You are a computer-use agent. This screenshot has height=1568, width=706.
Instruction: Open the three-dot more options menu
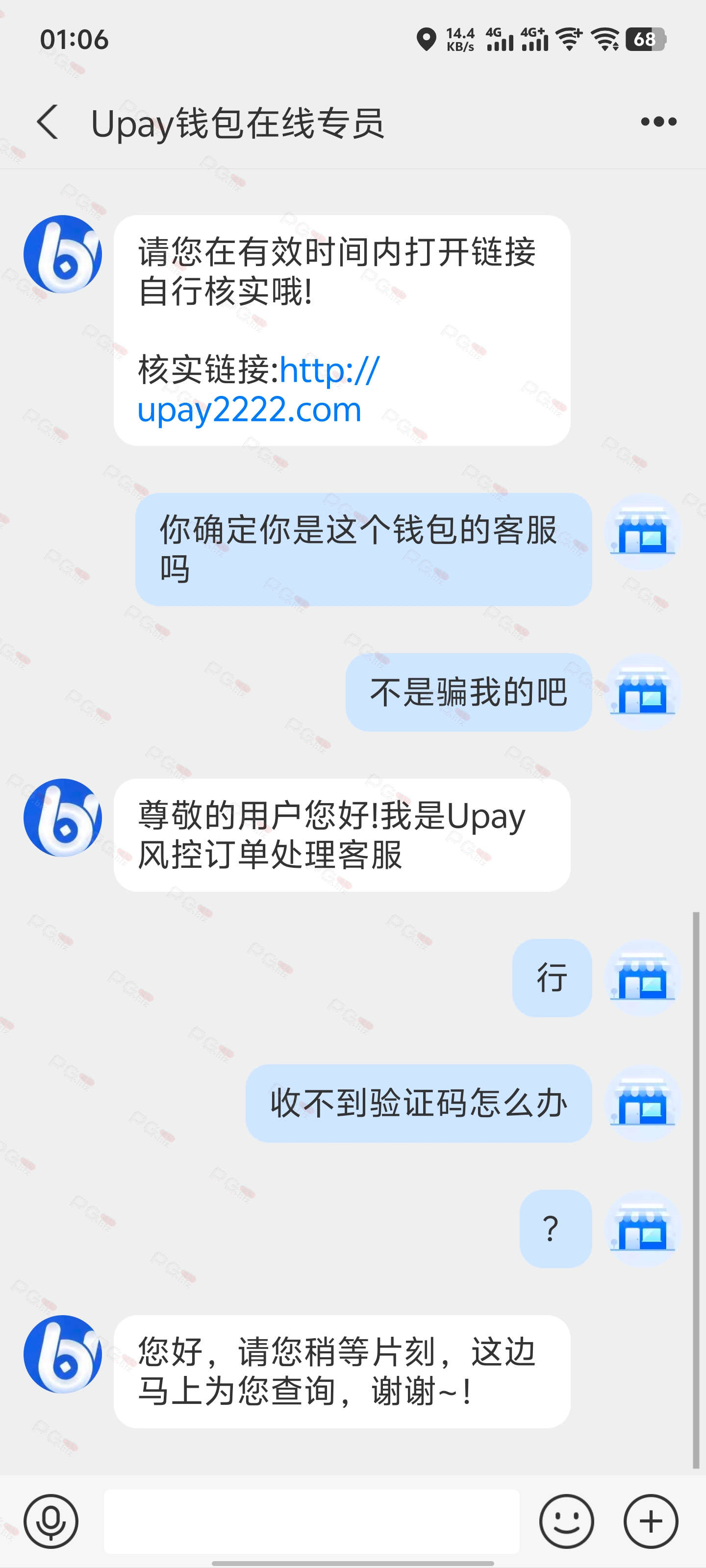(x=658, y=122)
